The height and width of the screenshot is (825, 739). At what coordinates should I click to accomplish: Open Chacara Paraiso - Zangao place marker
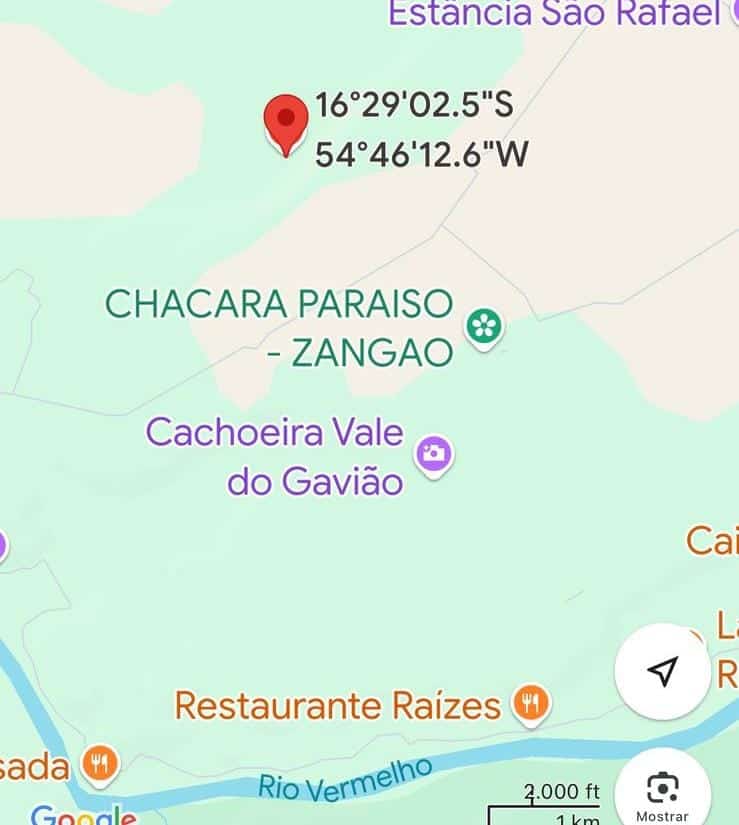click(x=485, y=326)
